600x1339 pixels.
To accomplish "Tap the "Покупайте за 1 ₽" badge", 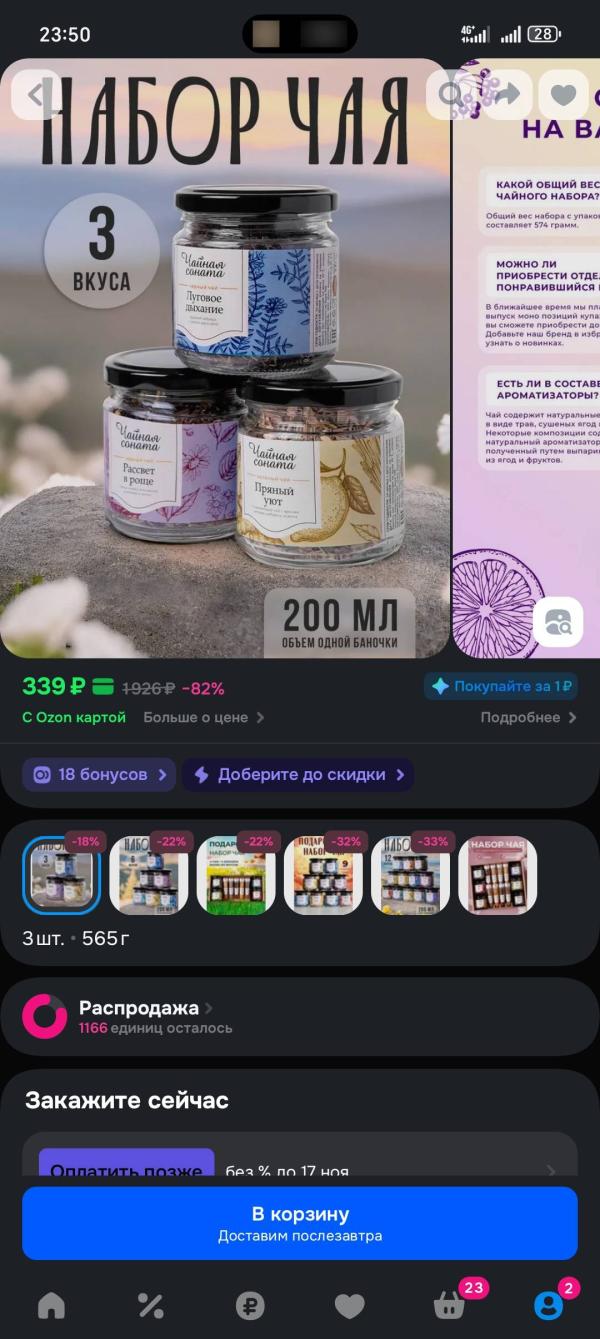I will [x=501, y=686].
